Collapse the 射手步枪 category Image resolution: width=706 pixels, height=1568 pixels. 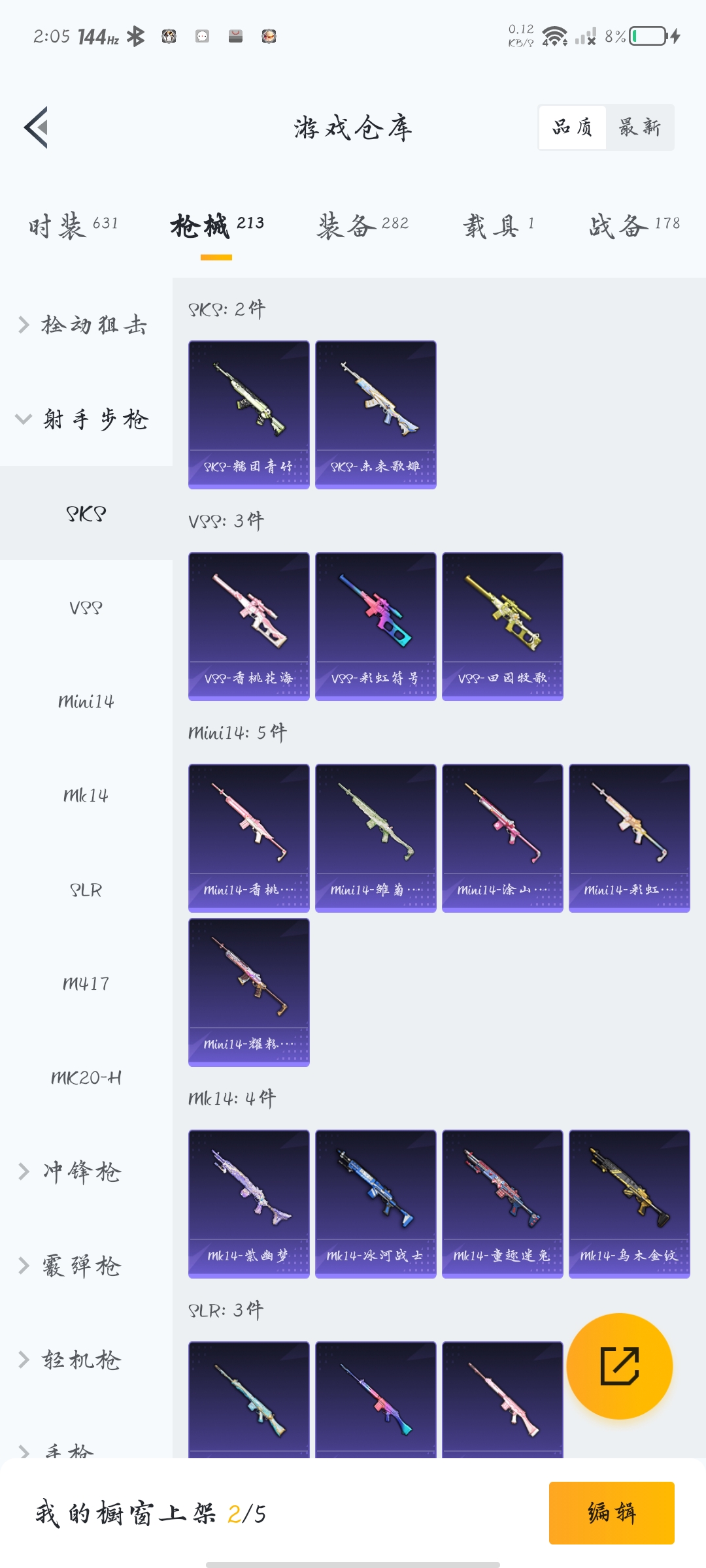coord(85,419)
